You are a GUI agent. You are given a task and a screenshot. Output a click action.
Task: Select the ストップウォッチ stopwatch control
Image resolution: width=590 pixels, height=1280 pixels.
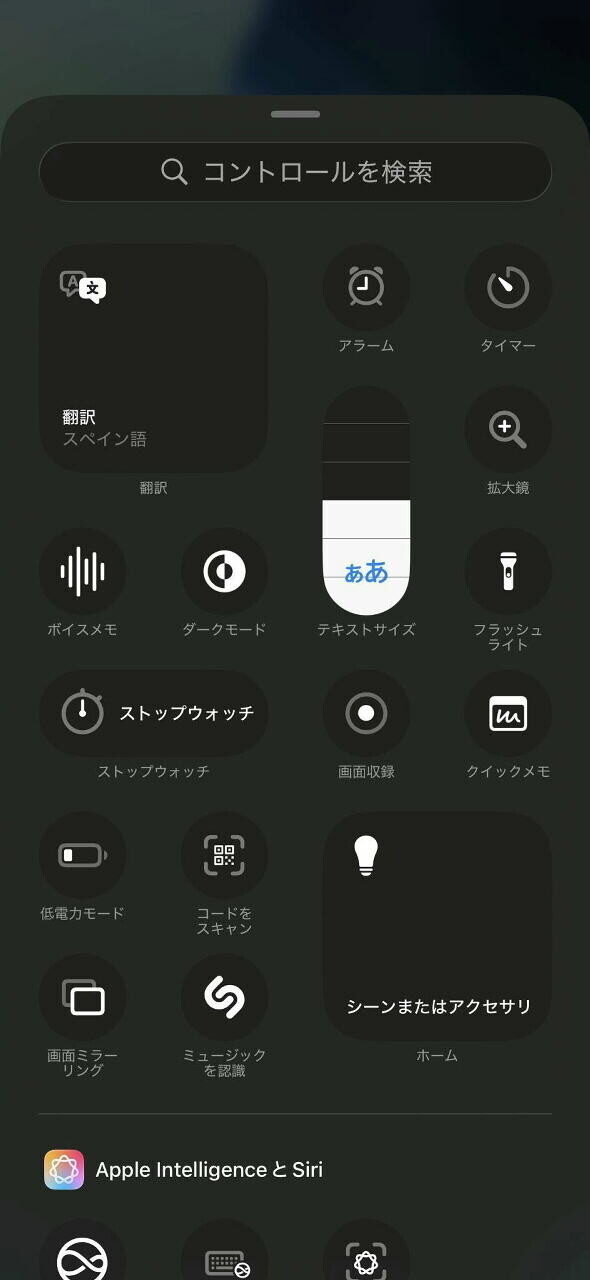[x=153, y=713]
